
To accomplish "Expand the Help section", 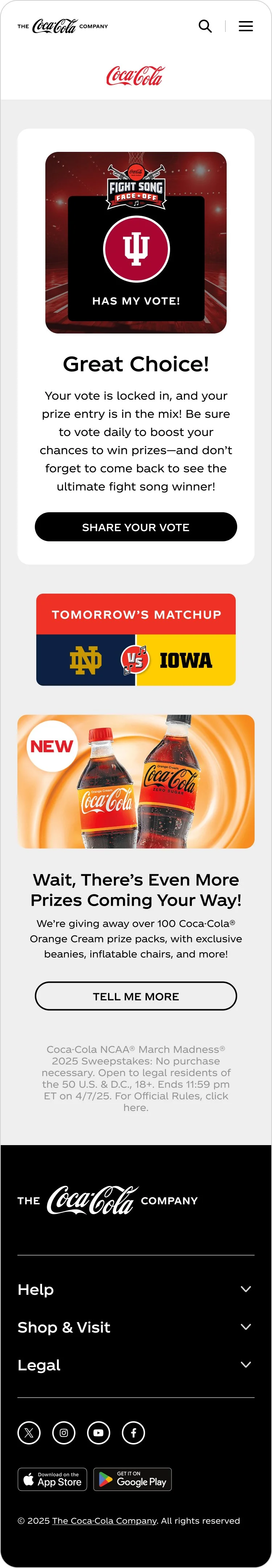I will 136,1289.
